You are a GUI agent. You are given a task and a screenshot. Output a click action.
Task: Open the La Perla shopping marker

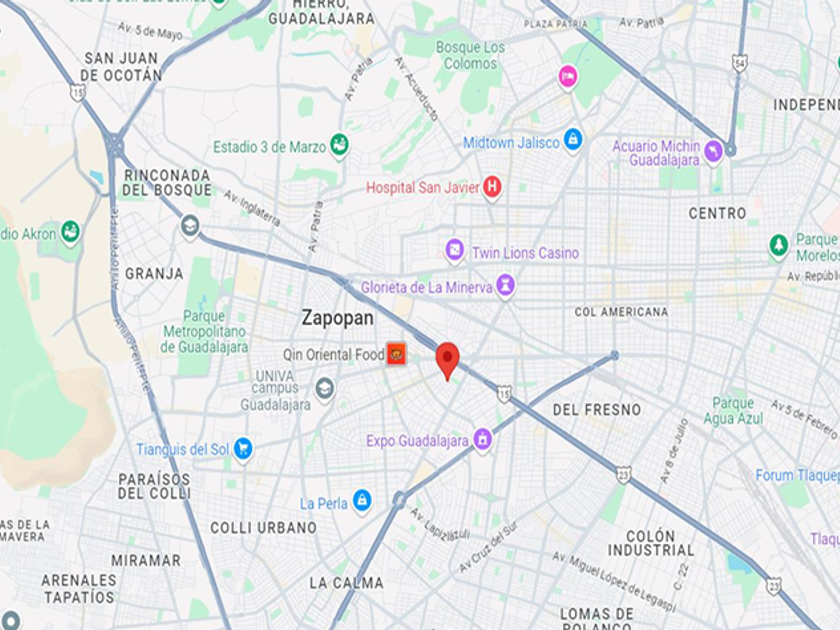362,501
